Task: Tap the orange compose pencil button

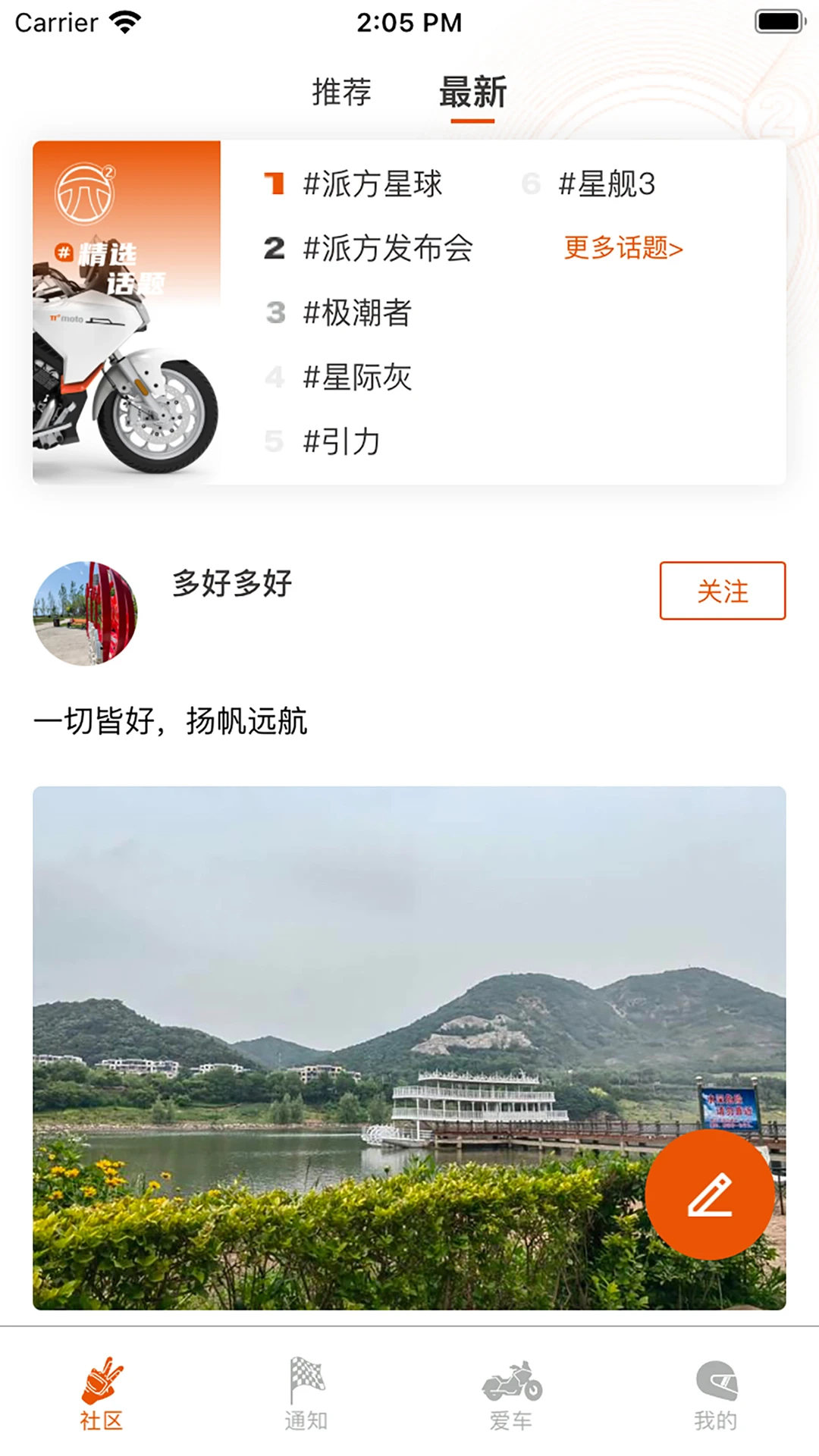Action: (x=709, y=1194)
